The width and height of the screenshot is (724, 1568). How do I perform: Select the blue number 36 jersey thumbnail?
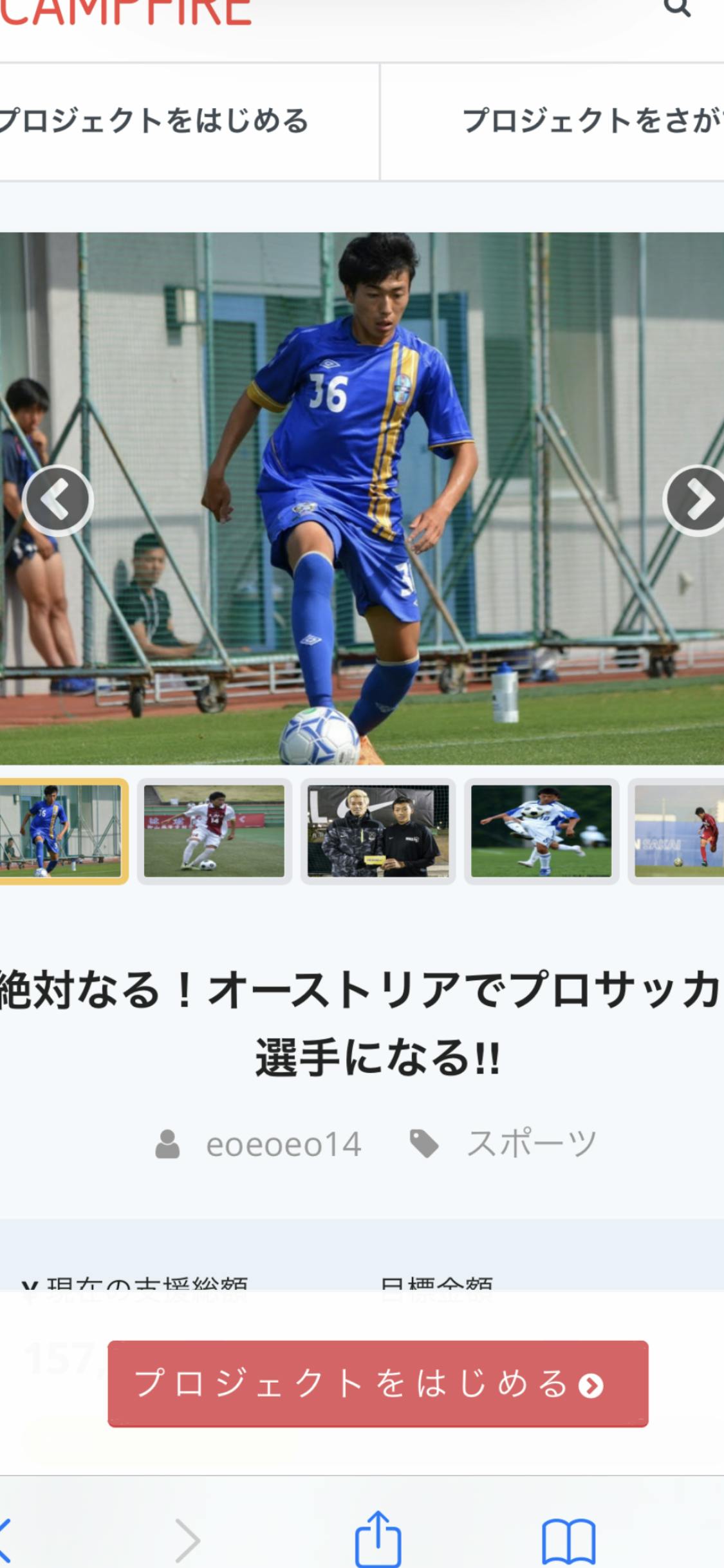[x=61, y=831]
